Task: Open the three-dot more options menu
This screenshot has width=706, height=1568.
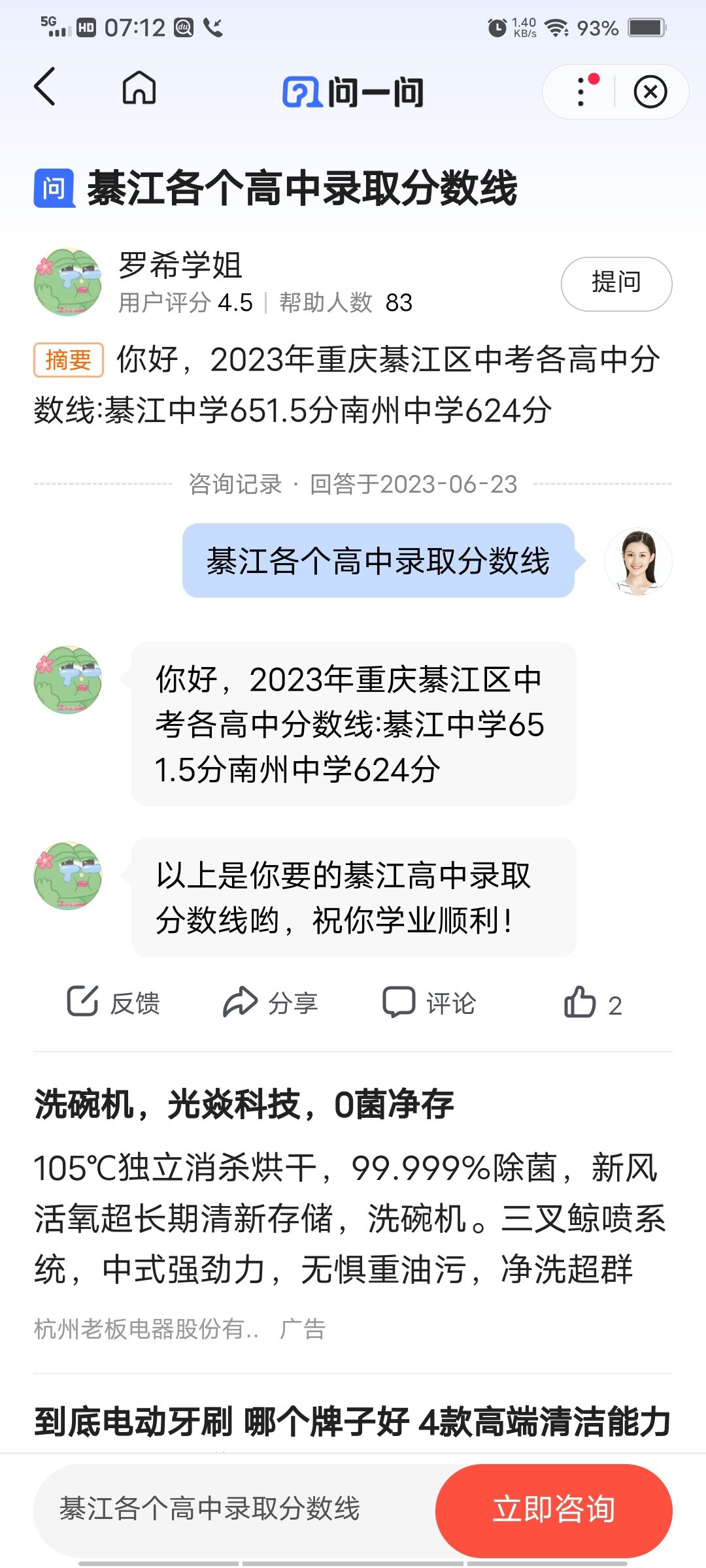Action: tap(580, 91)
